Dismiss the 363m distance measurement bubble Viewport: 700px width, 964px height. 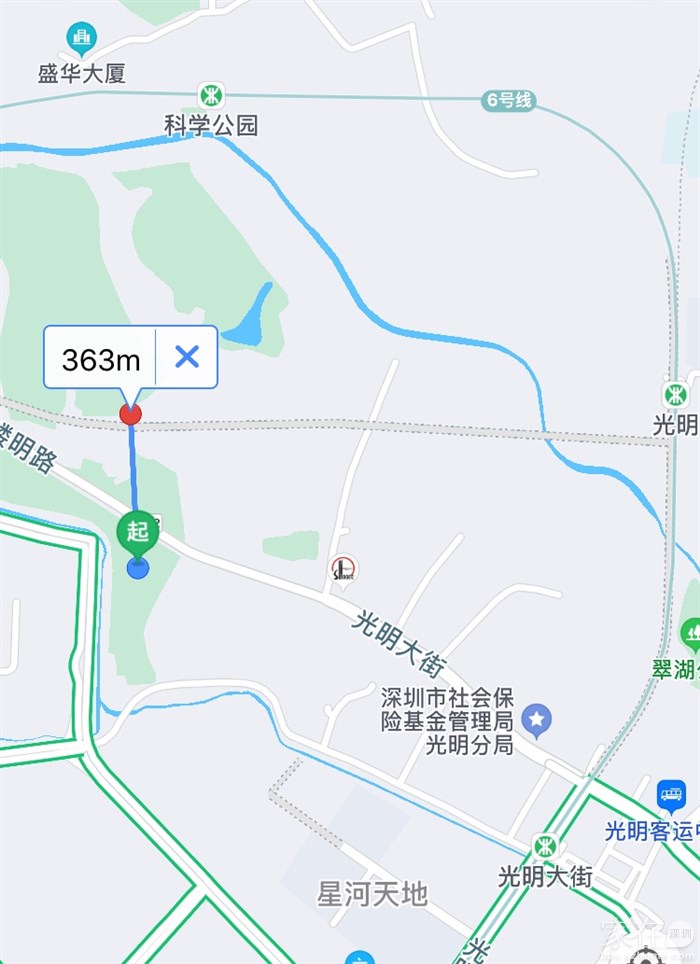pyautogui.click(x=187, y=357)
